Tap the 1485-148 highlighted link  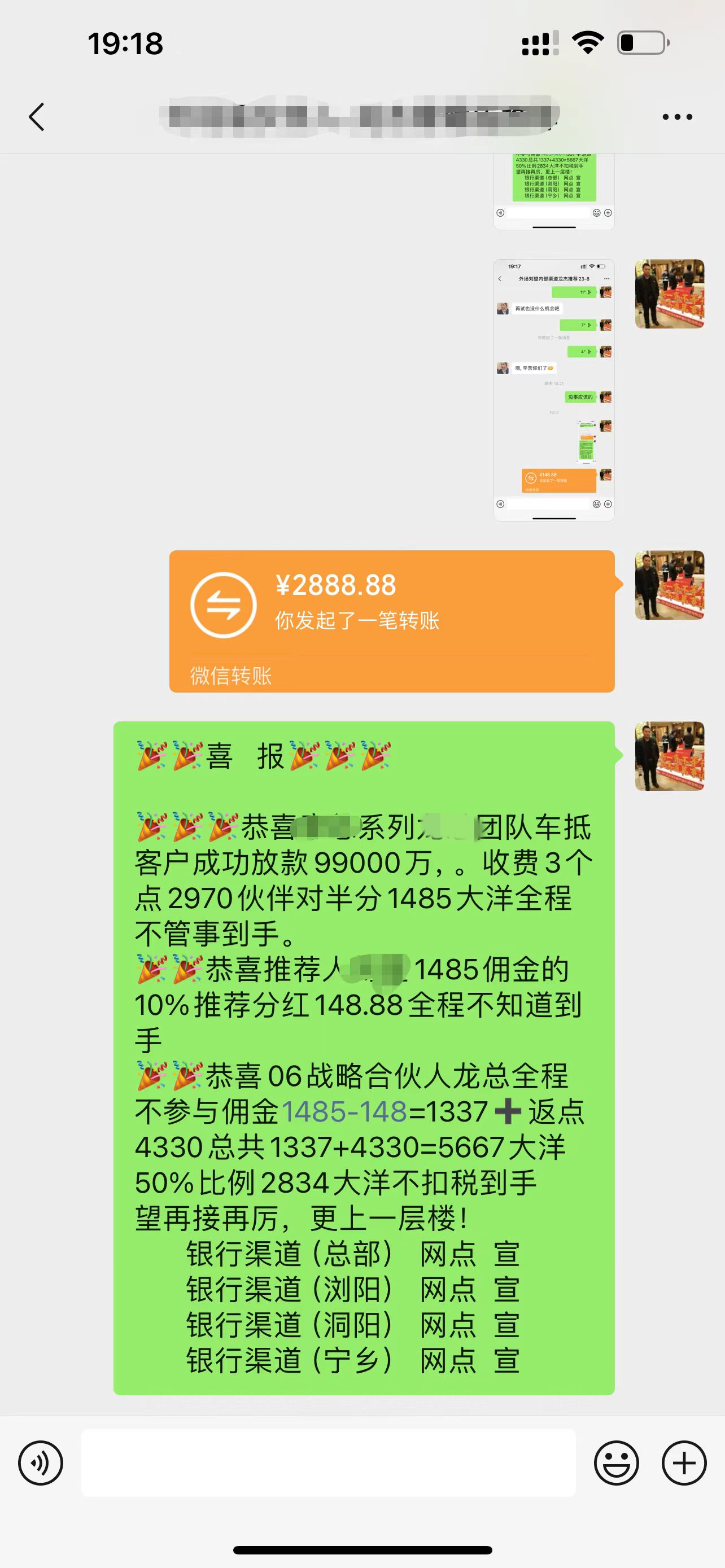344,1112
